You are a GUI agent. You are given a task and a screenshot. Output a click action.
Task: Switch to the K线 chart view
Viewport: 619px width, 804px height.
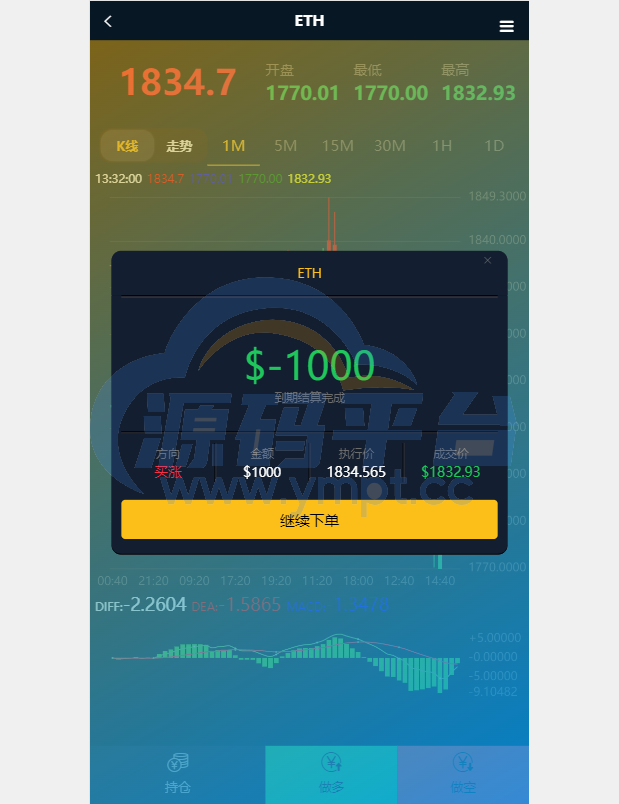(x=127, y=146)
